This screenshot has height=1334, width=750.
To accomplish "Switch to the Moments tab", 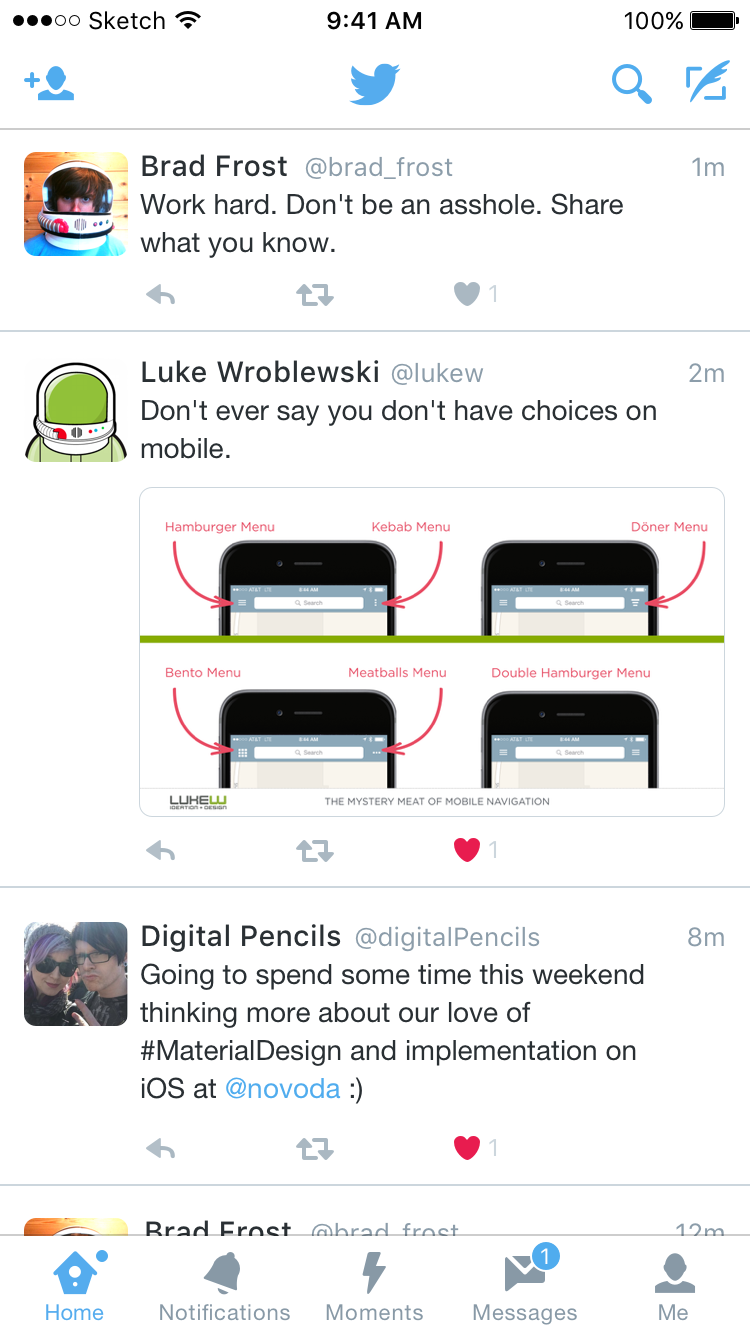I will coord(374,1287).
